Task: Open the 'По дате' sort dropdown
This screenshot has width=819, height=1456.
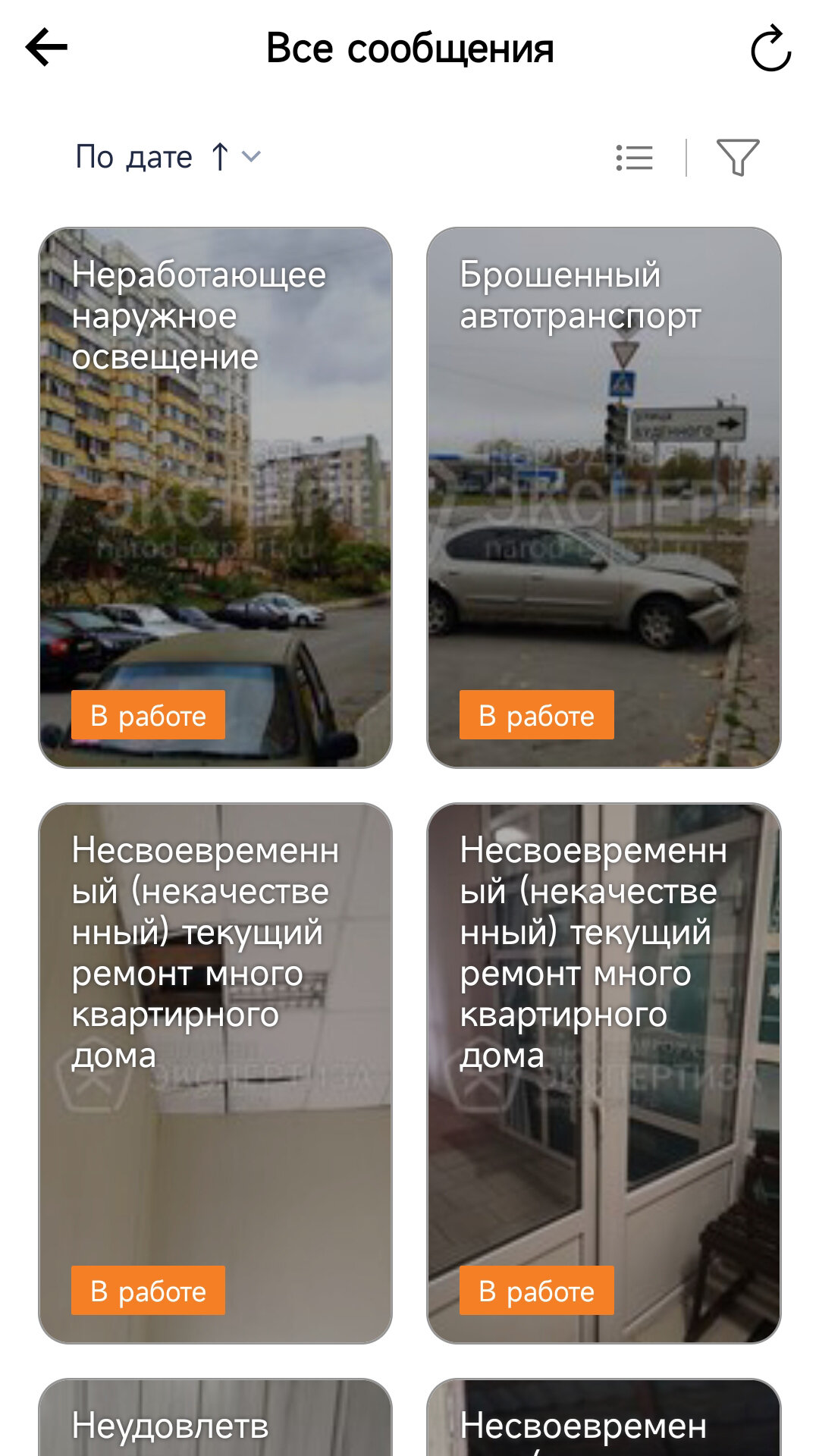Action: (x=168, y=157)
